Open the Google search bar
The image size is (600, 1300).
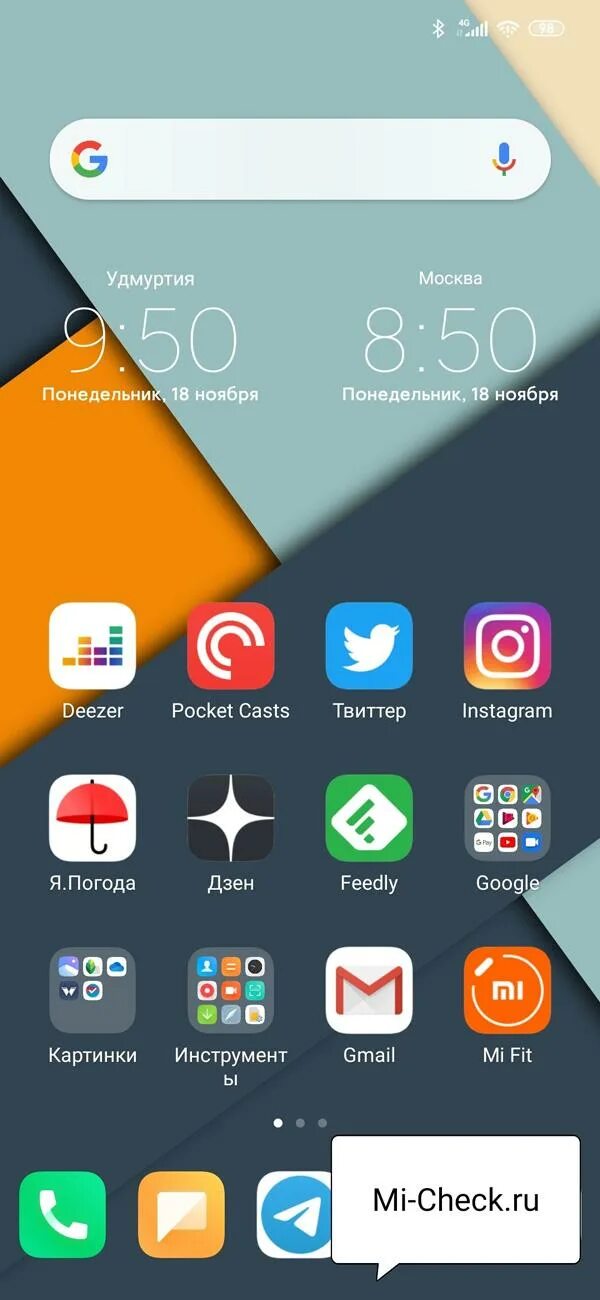[x=300, y=159]
